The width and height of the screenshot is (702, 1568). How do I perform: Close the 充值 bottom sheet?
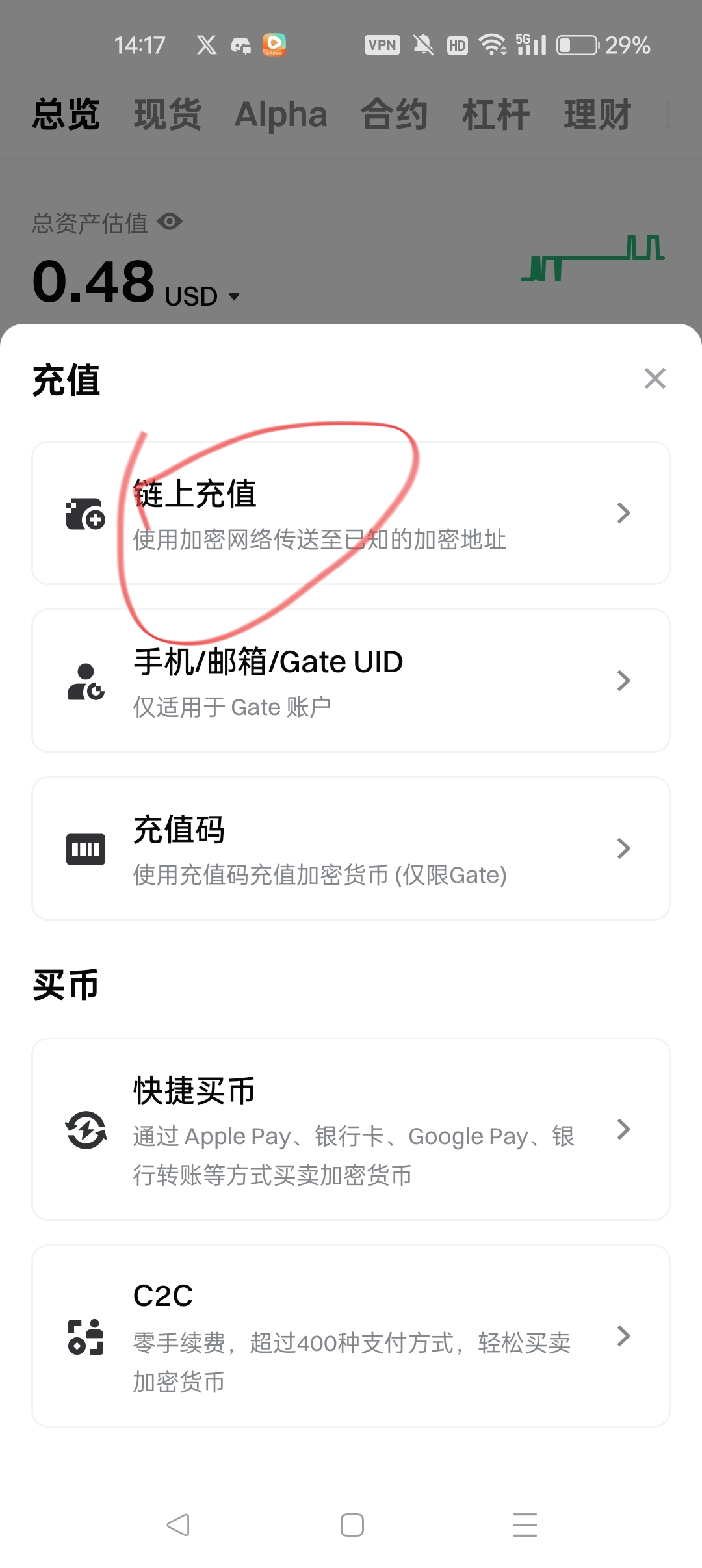coord(655,378)
